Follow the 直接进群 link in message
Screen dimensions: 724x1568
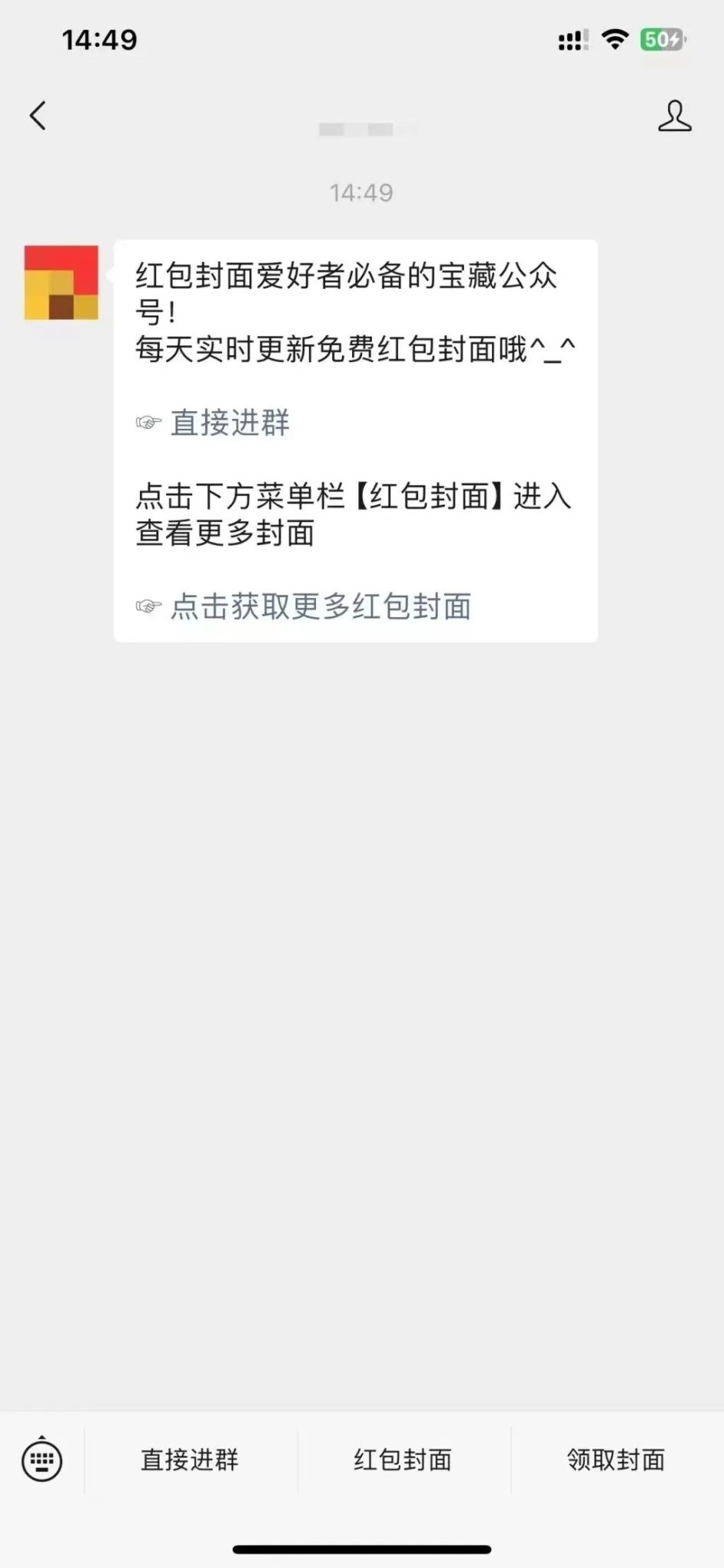point(230,423)
